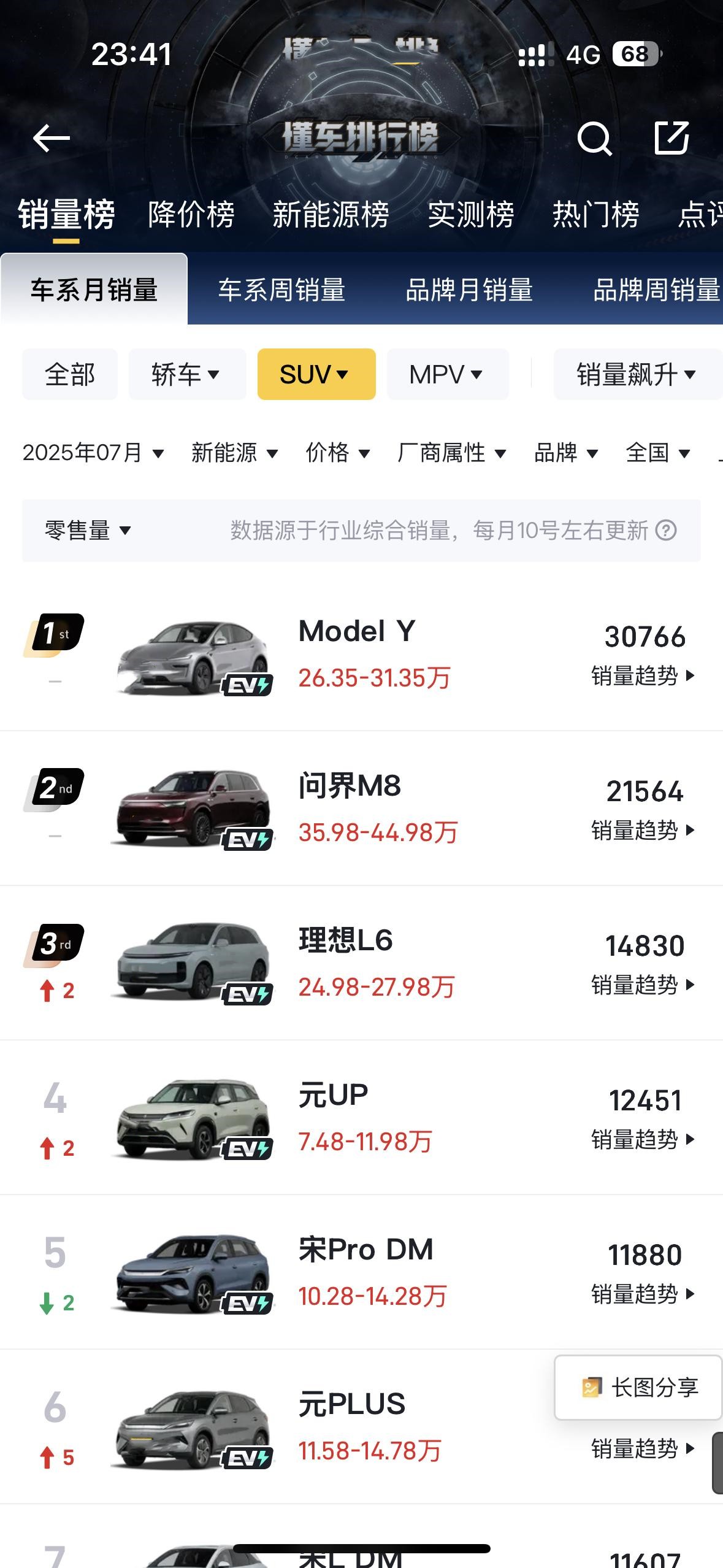Choose the 全部 filter chip
Screen dimensions: 723x1568
(70, 374)
